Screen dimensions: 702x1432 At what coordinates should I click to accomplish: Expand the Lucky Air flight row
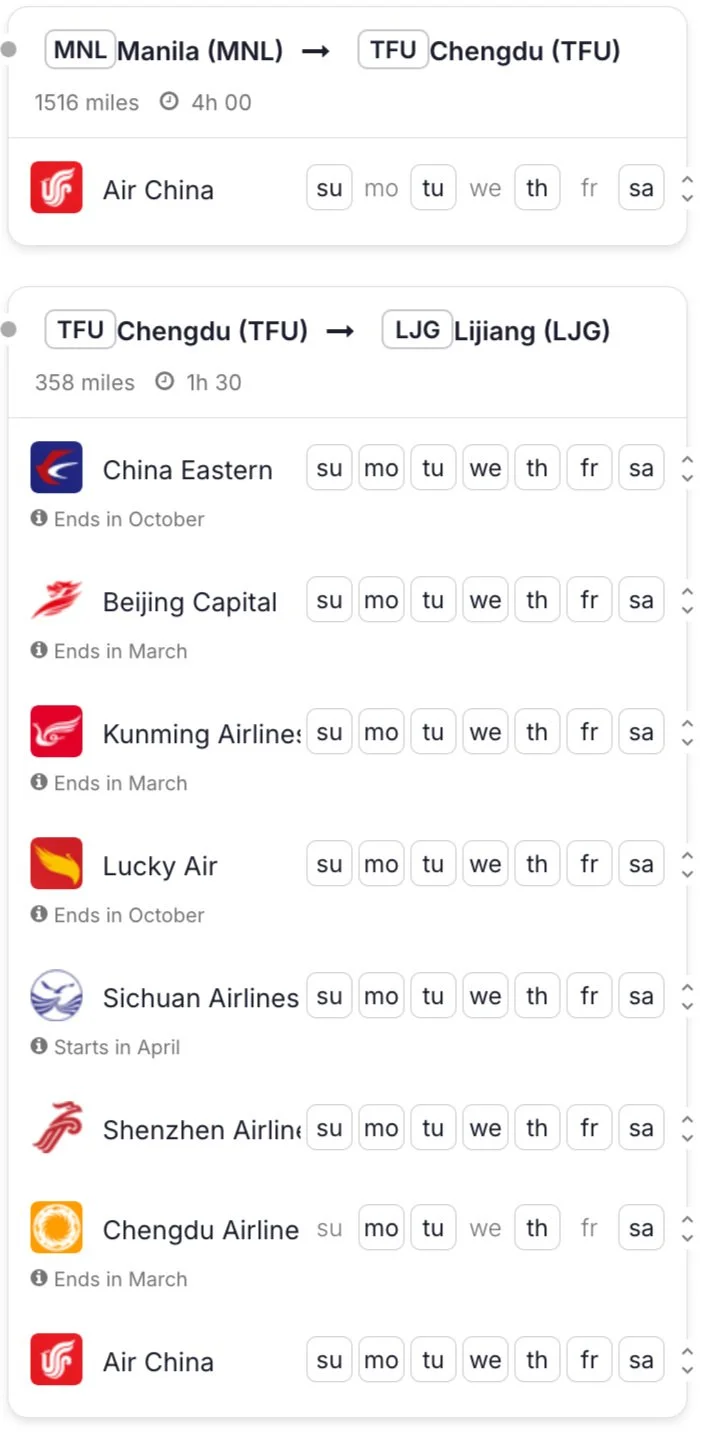(686, 864)
